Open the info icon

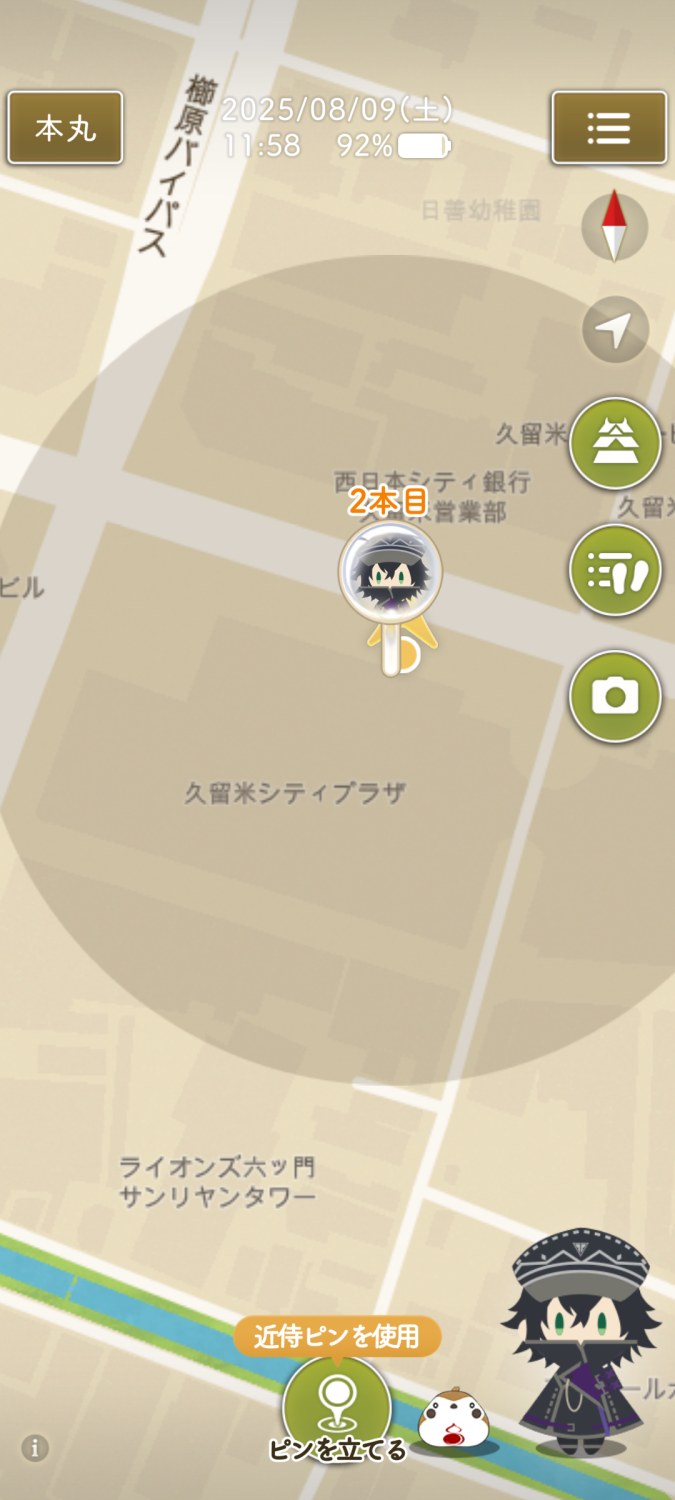point(35,1448)
